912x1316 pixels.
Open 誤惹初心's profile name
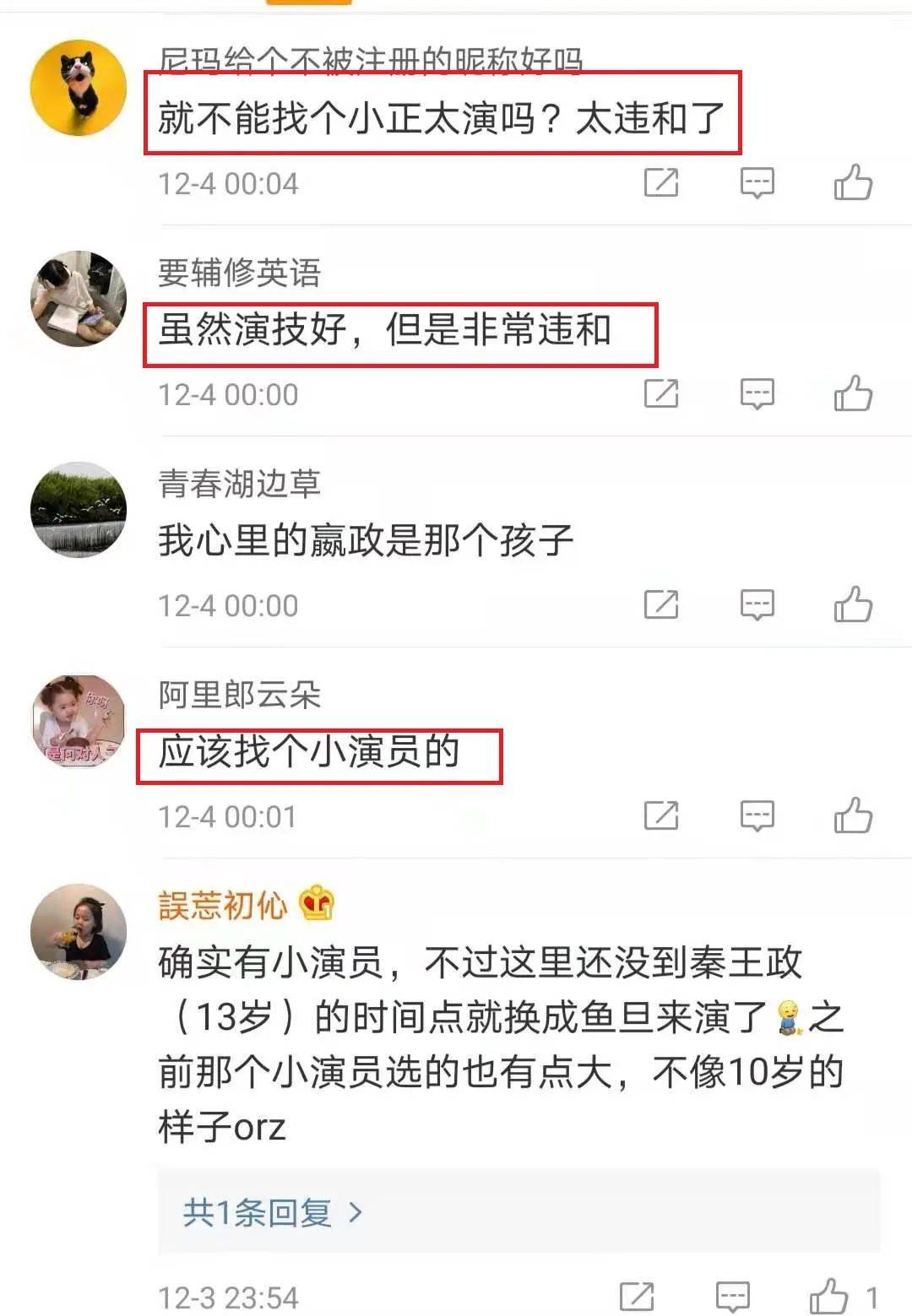coord(223,905)
